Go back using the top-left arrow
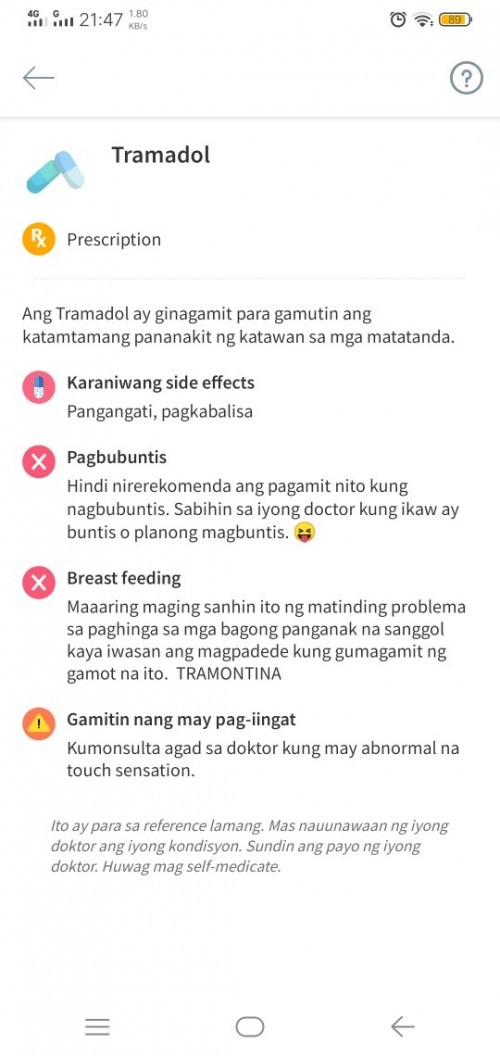The width and height of the screenshot is (500, 1056). [38, 78]
